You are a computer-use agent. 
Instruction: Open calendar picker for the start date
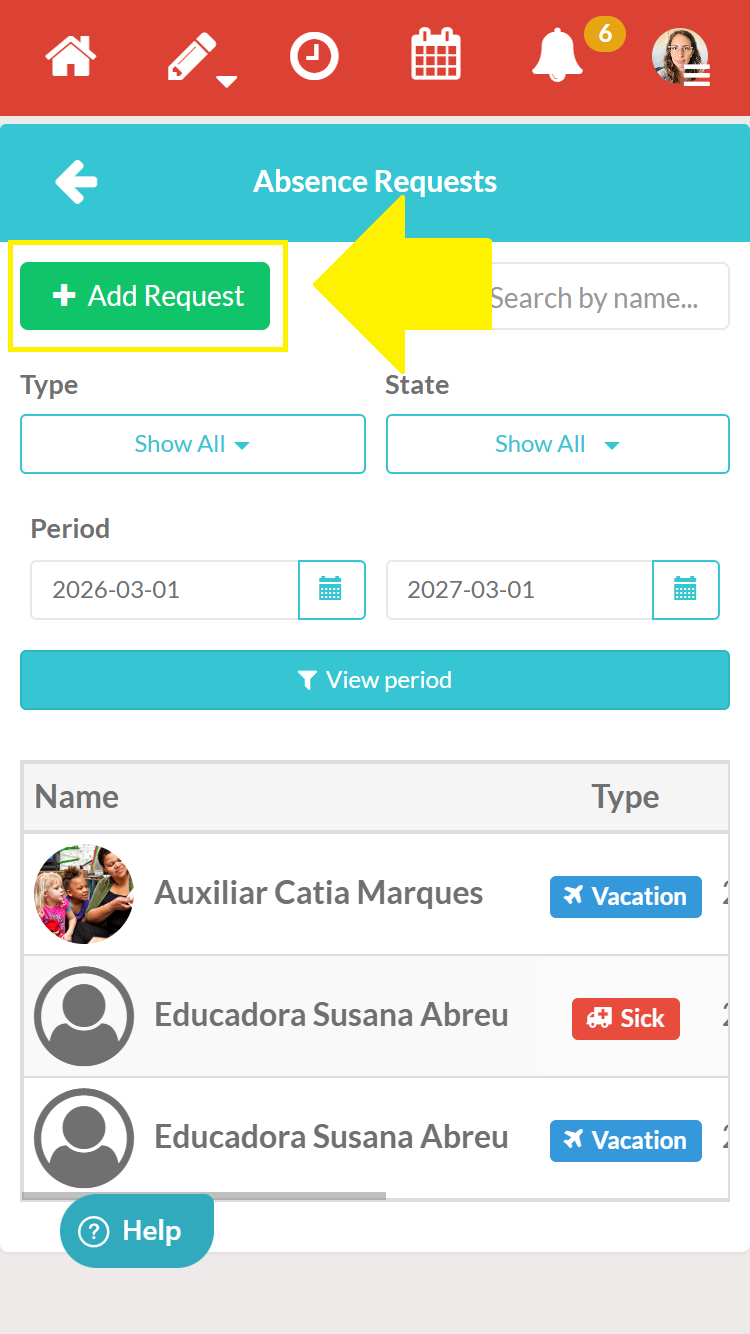coord(331,590)
